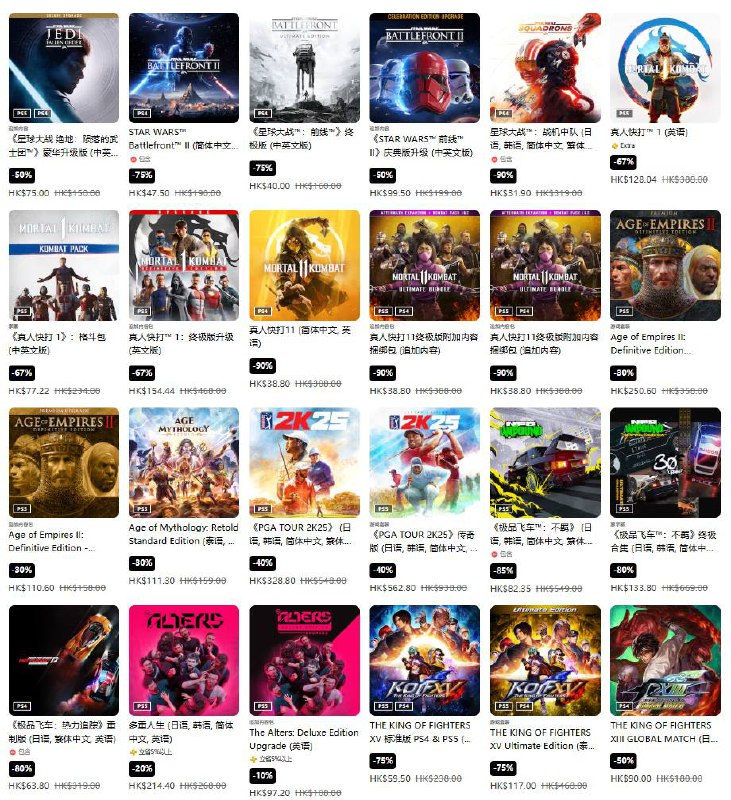
Task: Select PGA TOUR 2K25 at HK$328.80
Action: pyautogui.click(x=304, y=462)
